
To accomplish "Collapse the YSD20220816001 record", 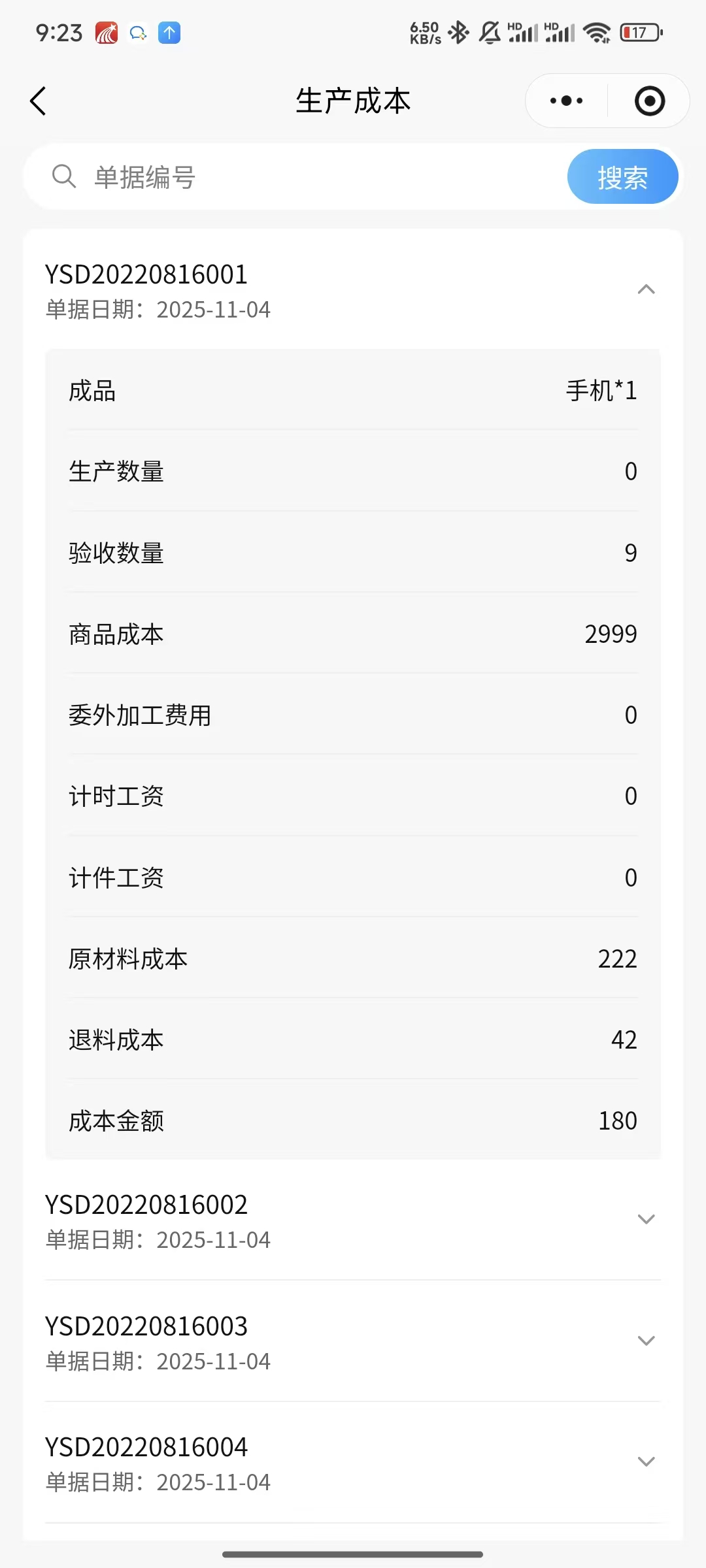I will pos(645,289).
